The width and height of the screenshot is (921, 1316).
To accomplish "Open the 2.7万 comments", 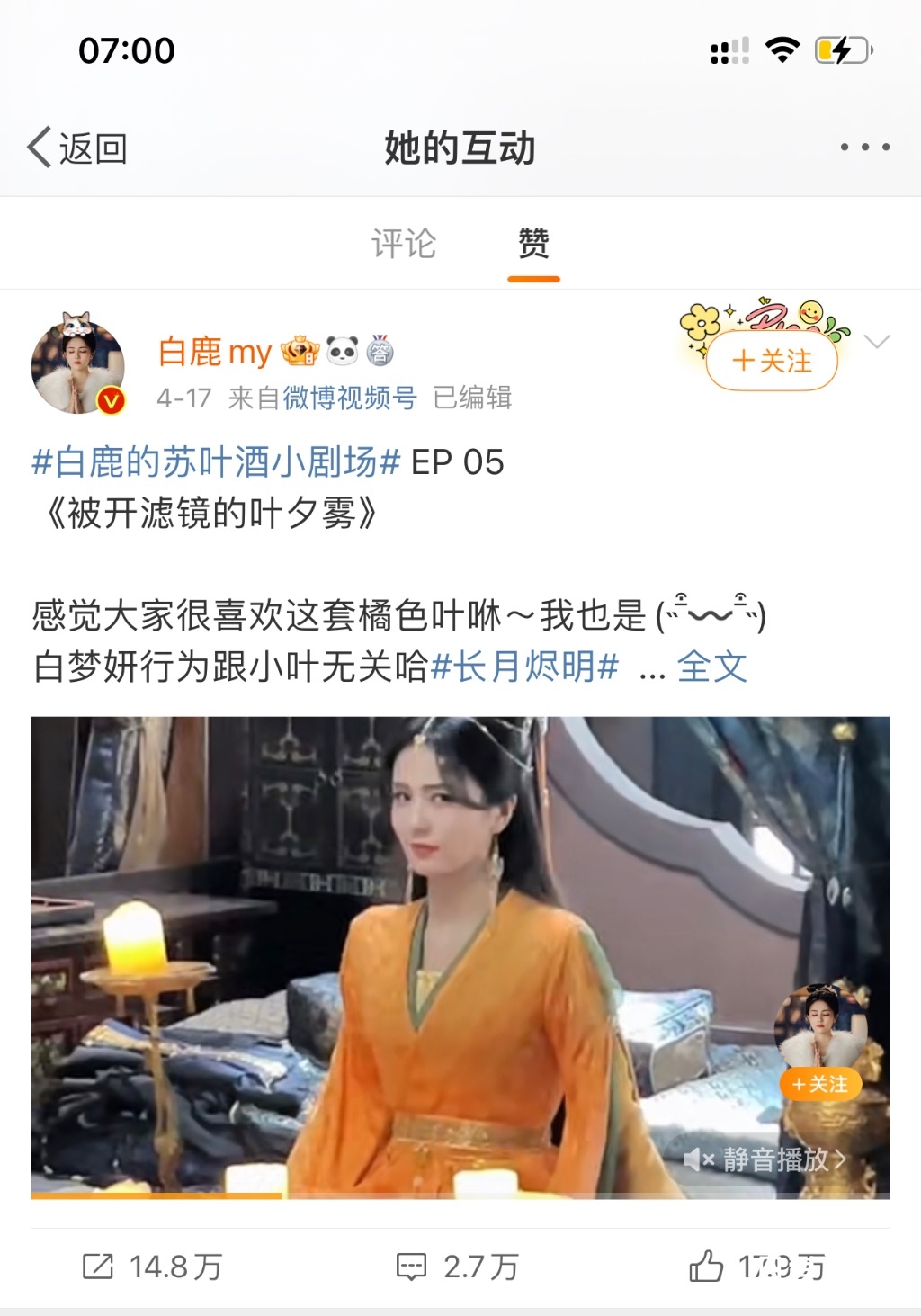I will click(x=458, y=1267).
